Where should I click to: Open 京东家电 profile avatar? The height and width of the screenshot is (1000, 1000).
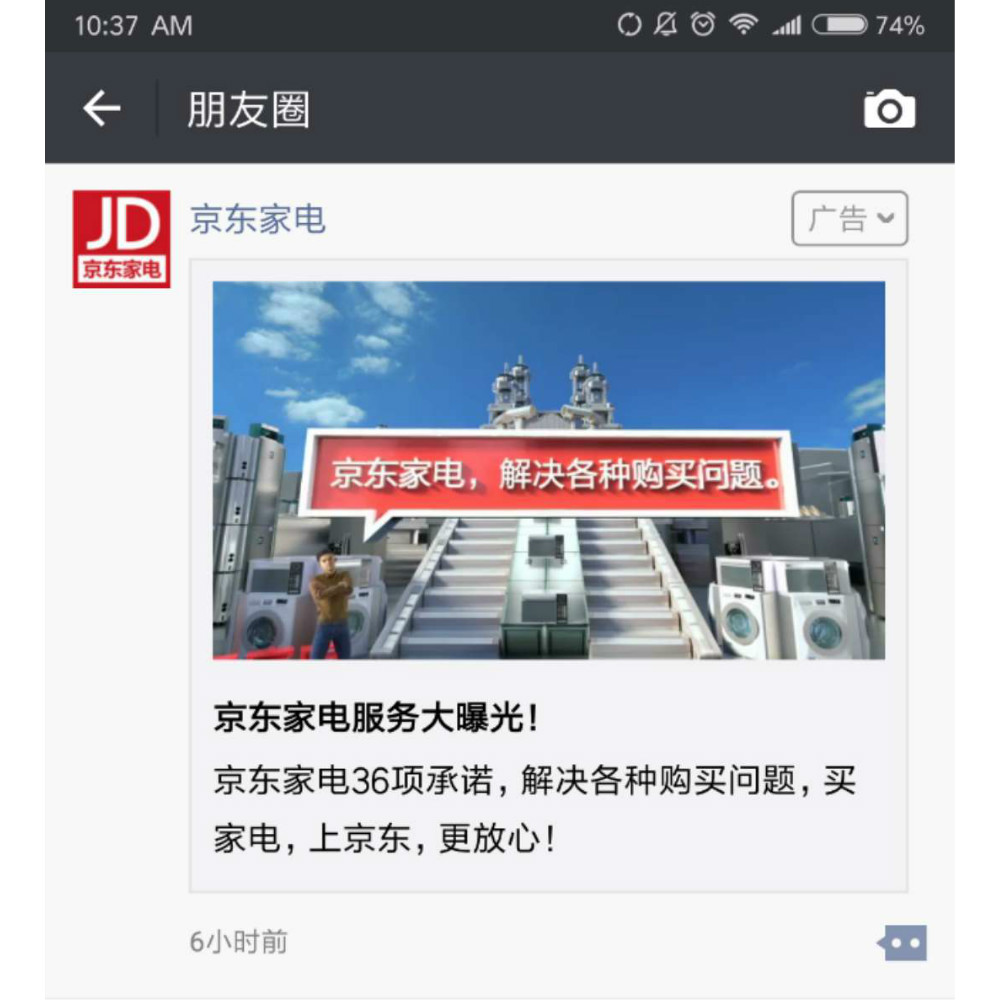point(121,239)
